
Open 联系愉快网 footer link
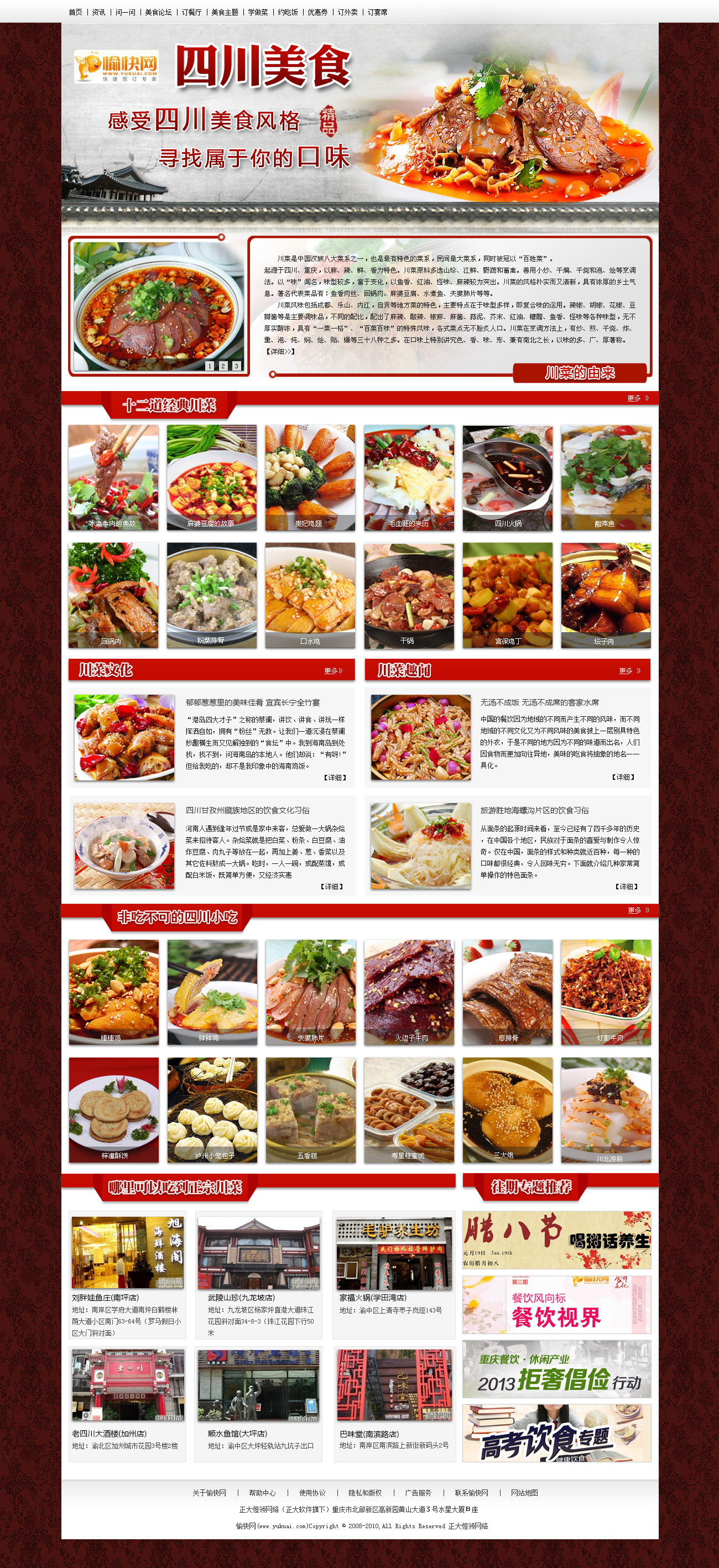click(471, 1493)
